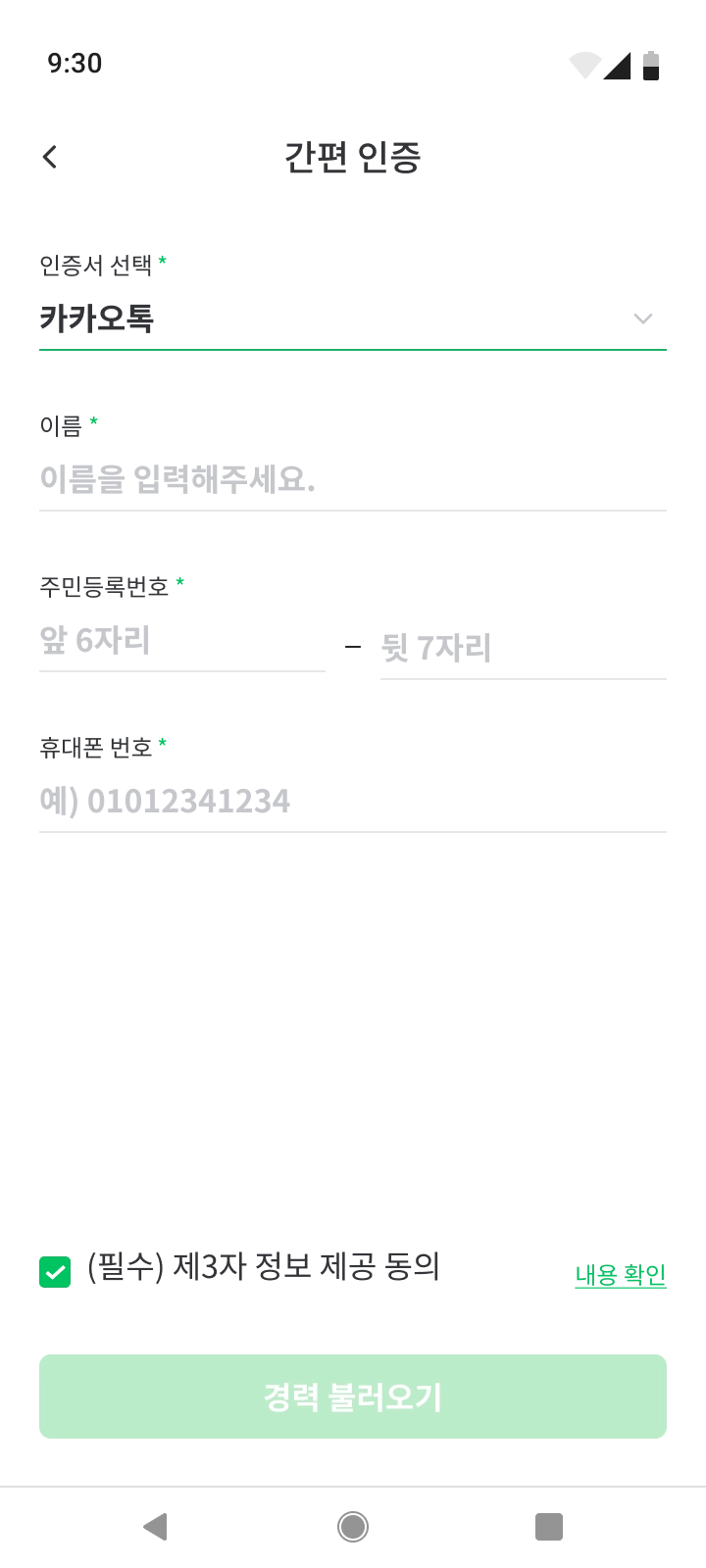Open the 내용 확인 link
This screenshot has height=1568, width=706.
coord(619,1277)
